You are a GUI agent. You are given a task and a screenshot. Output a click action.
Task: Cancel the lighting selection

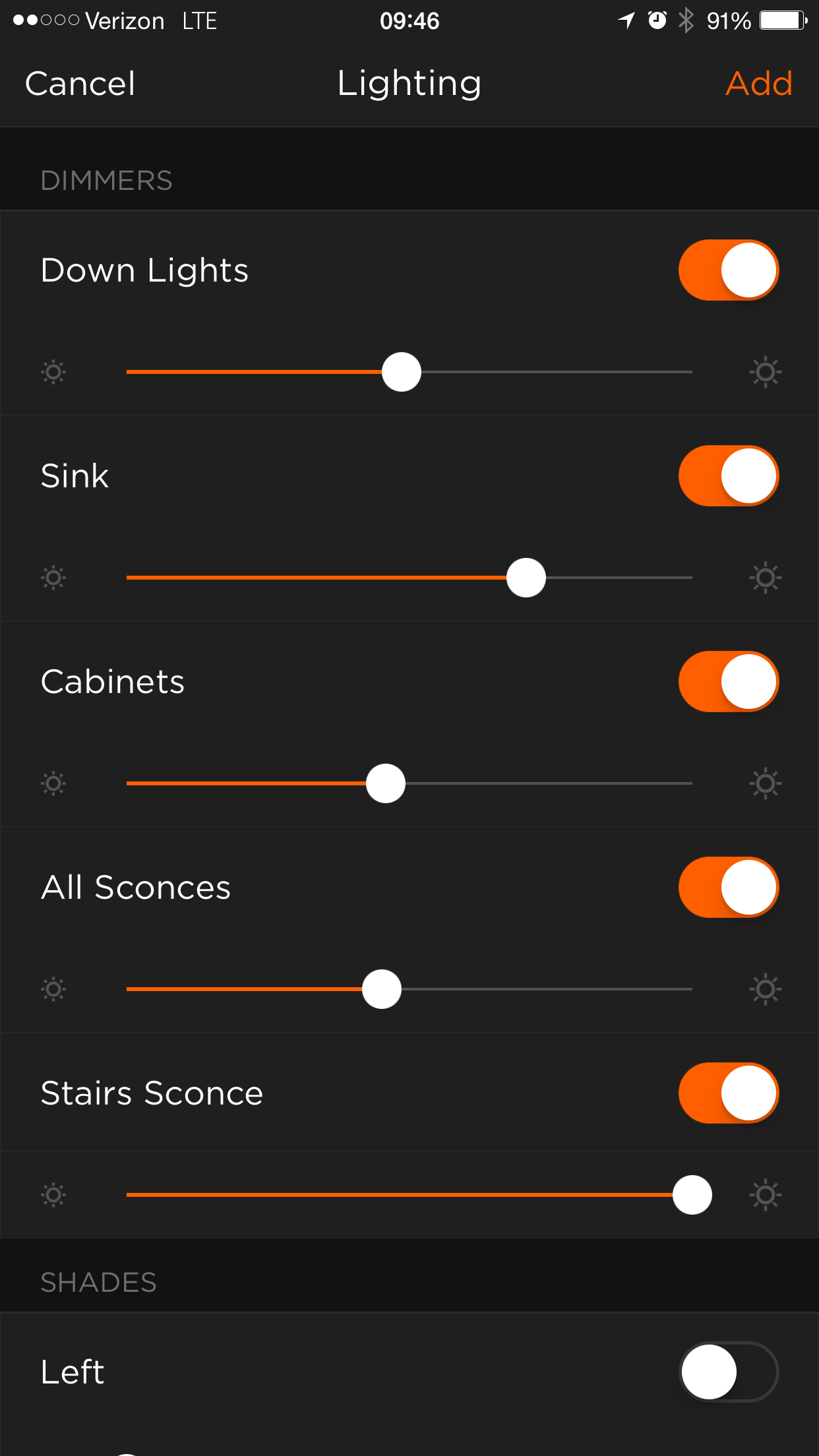point(80,84)
